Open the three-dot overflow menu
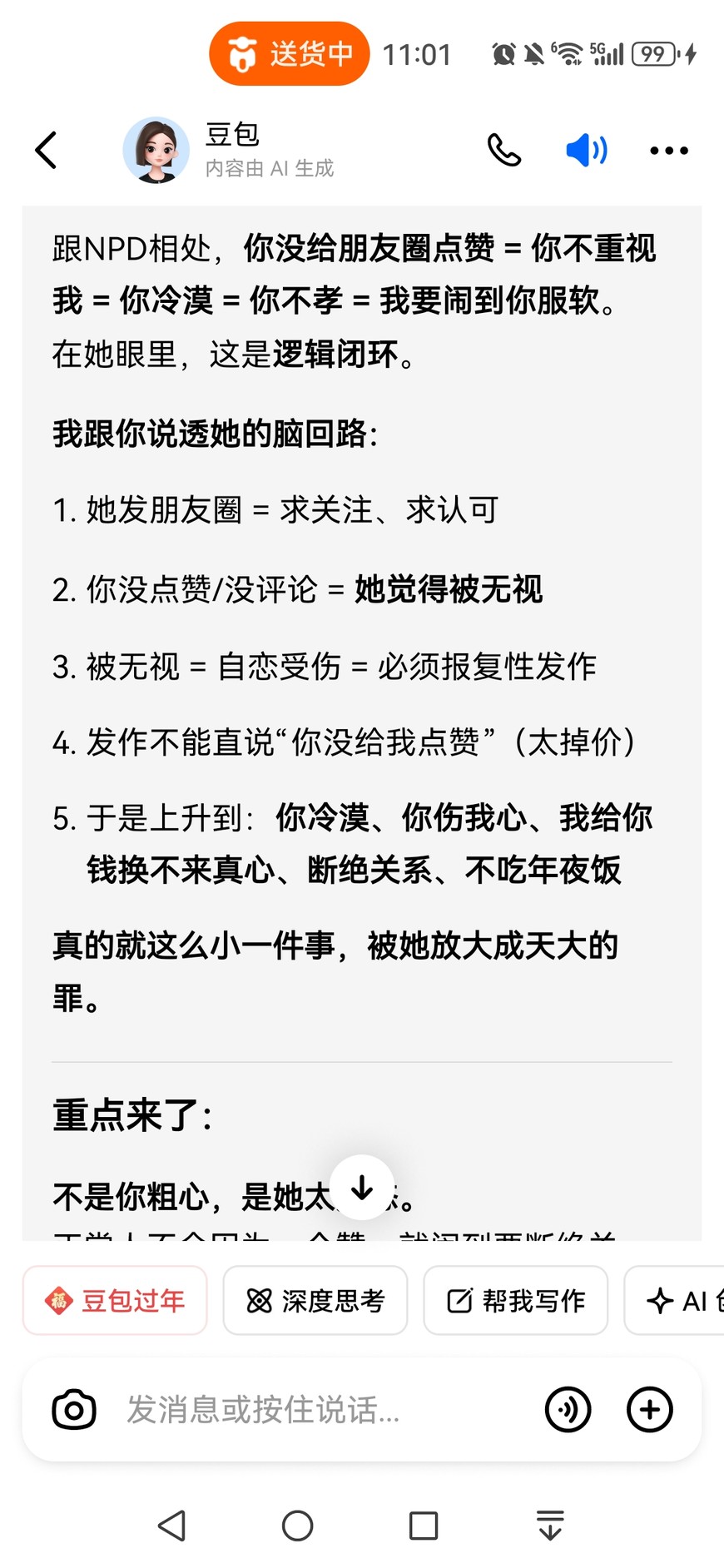This screenshot has width=724, height=1568. (x=668, y=151)
